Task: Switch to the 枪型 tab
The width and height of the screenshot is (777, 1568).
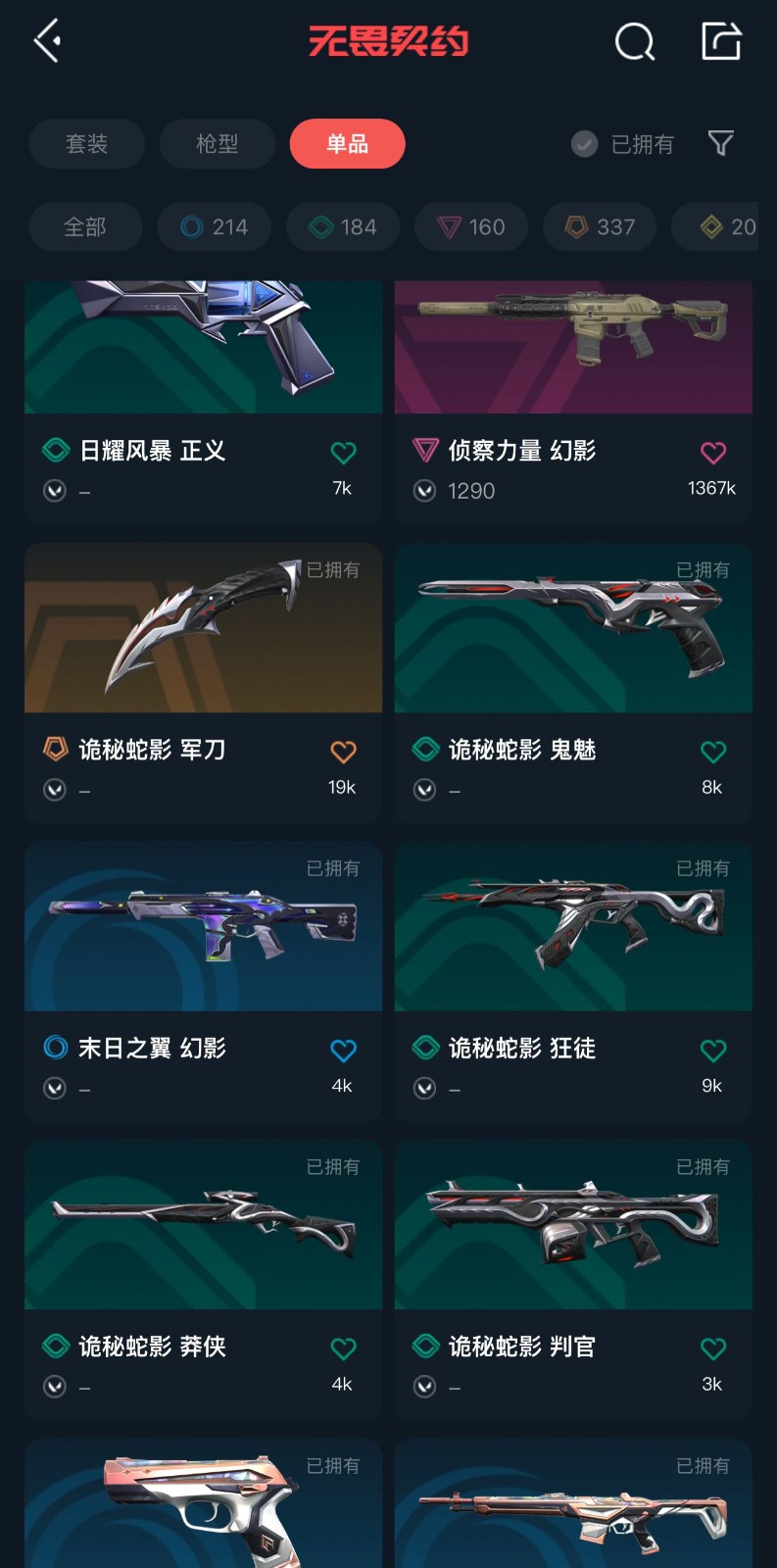Action: 217,144
